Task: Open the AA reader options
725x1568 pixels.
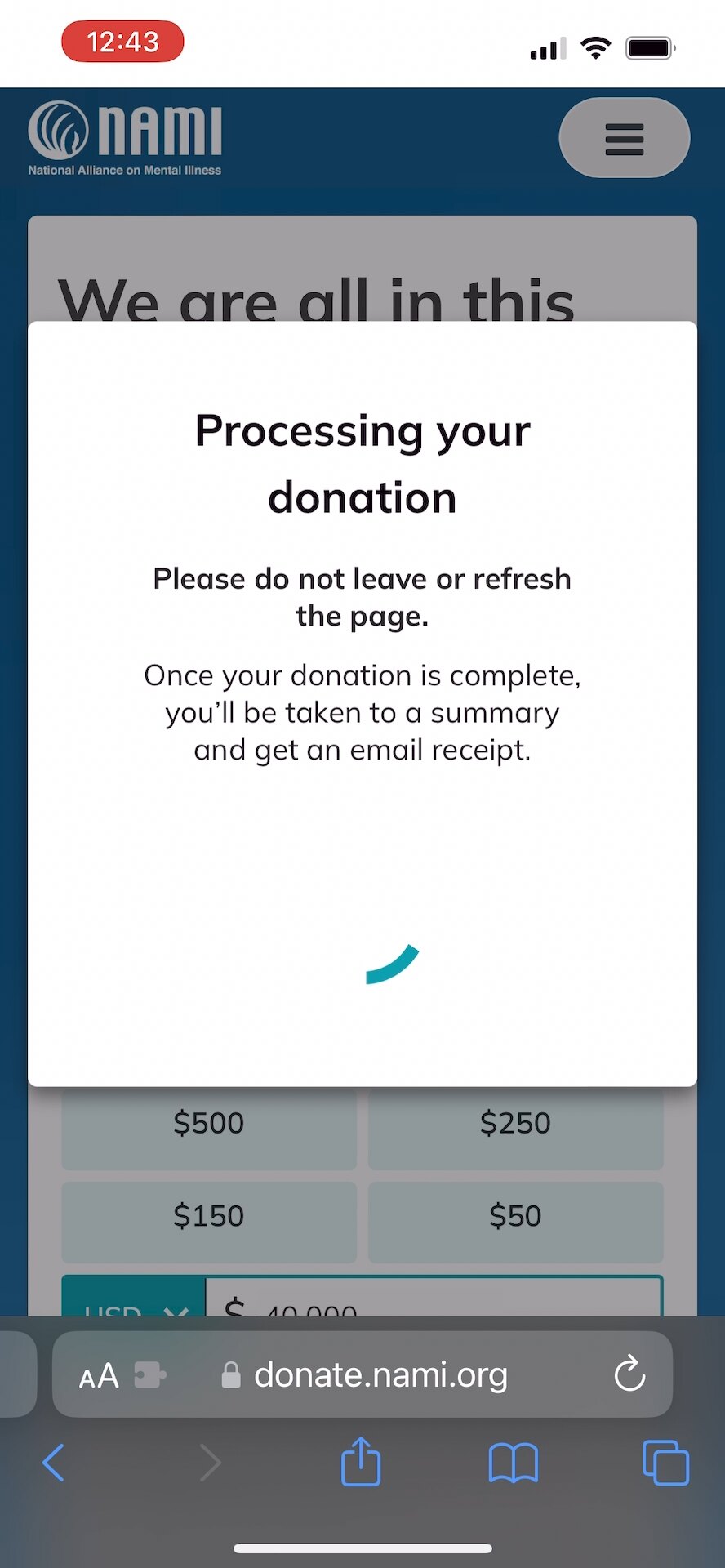Action: coord(99,1376)
